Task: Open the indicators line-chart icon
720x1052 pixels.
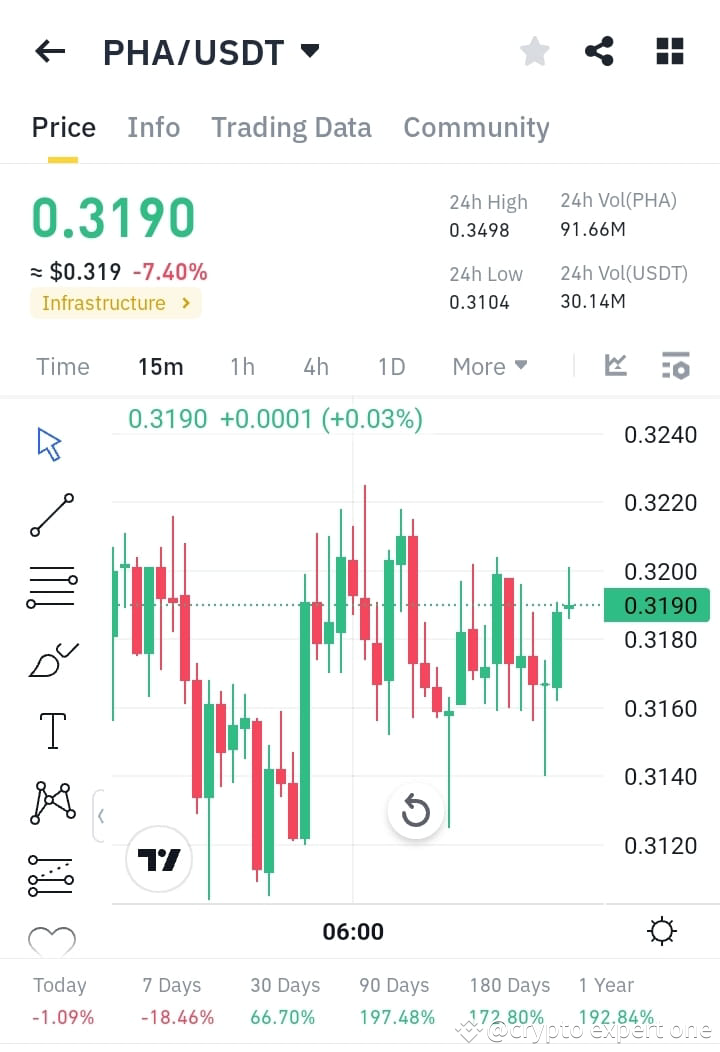Action: point(615,366)
